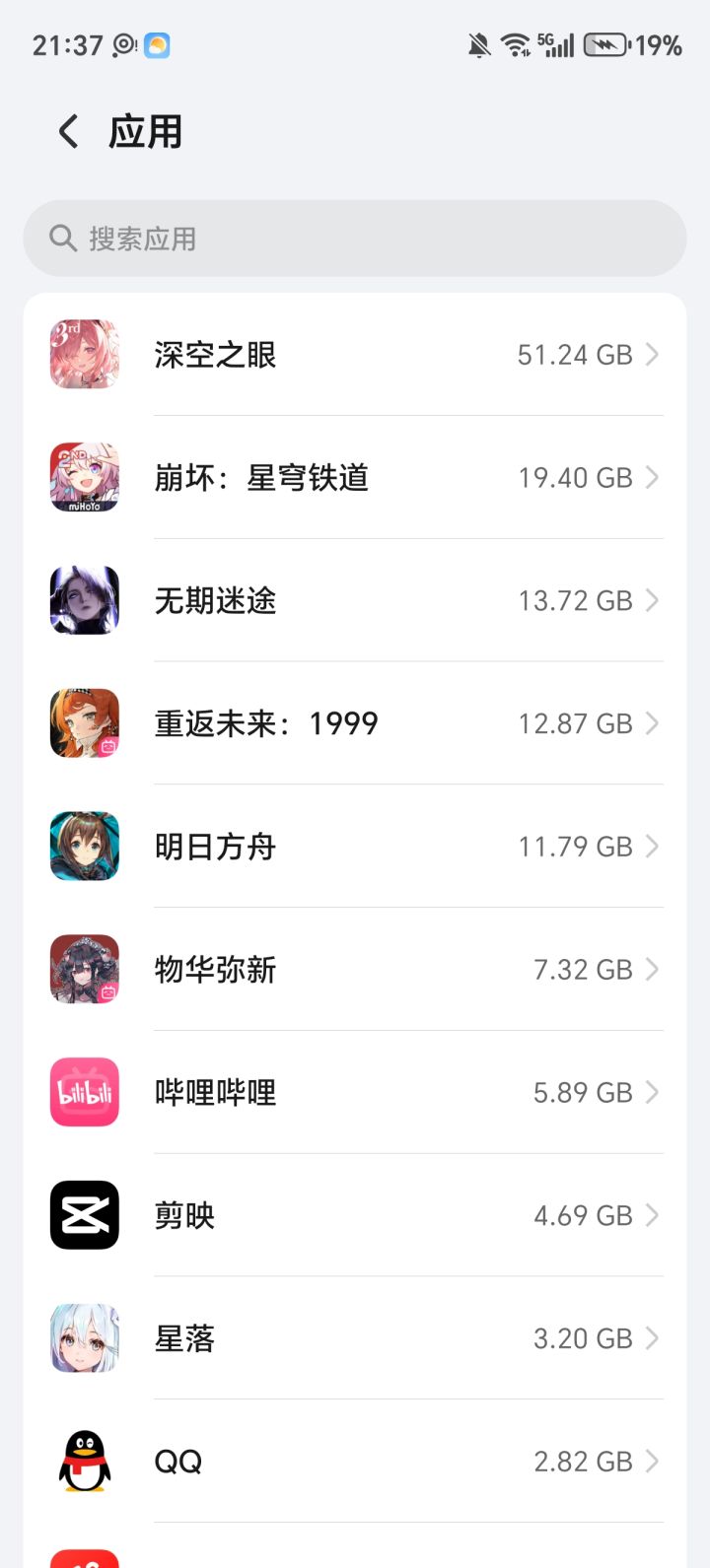View 明日方舟 app info

[355, 847]
